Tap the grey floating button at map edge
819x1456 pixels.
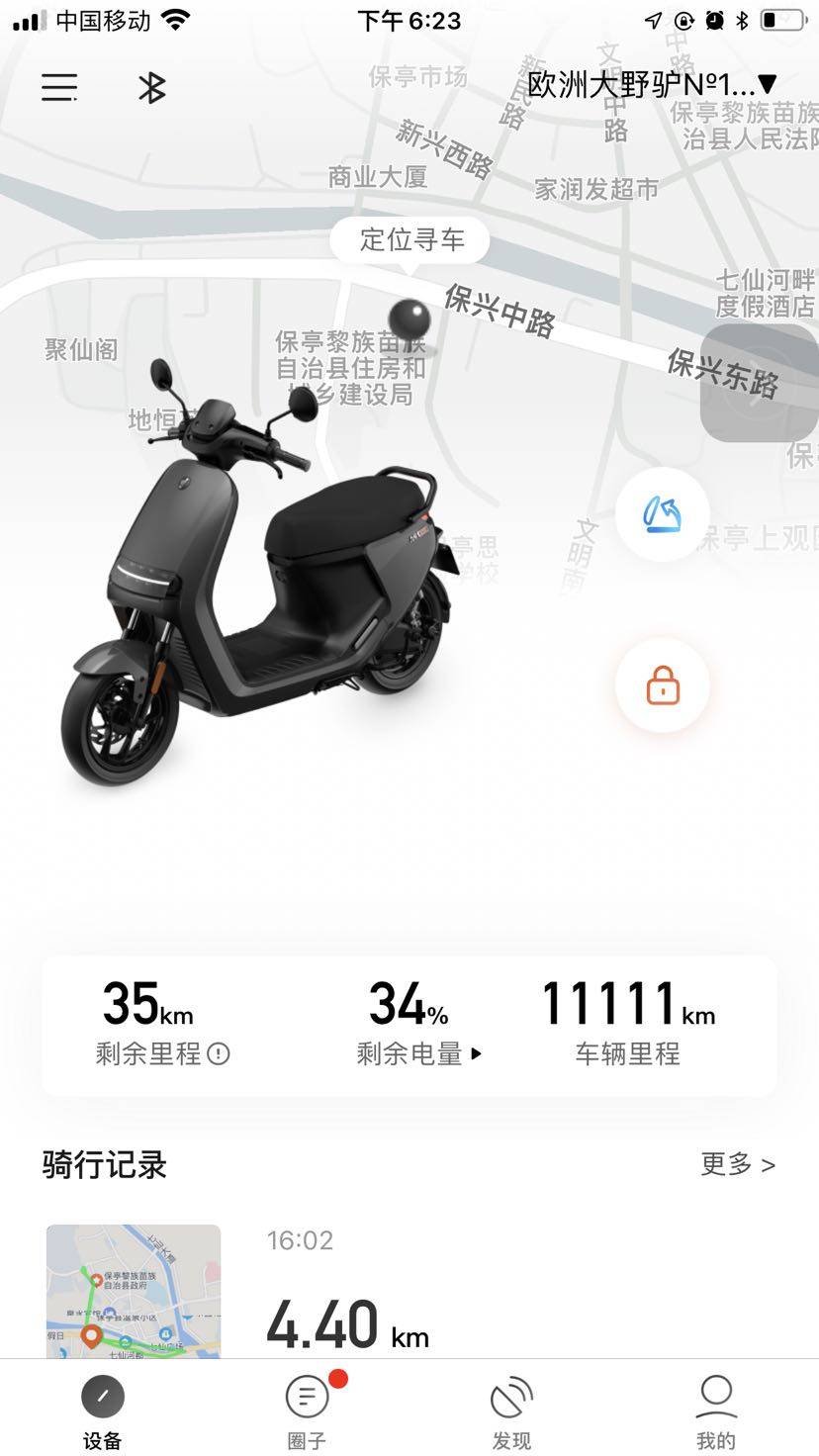pyautogui.click(x=760, y=383)
